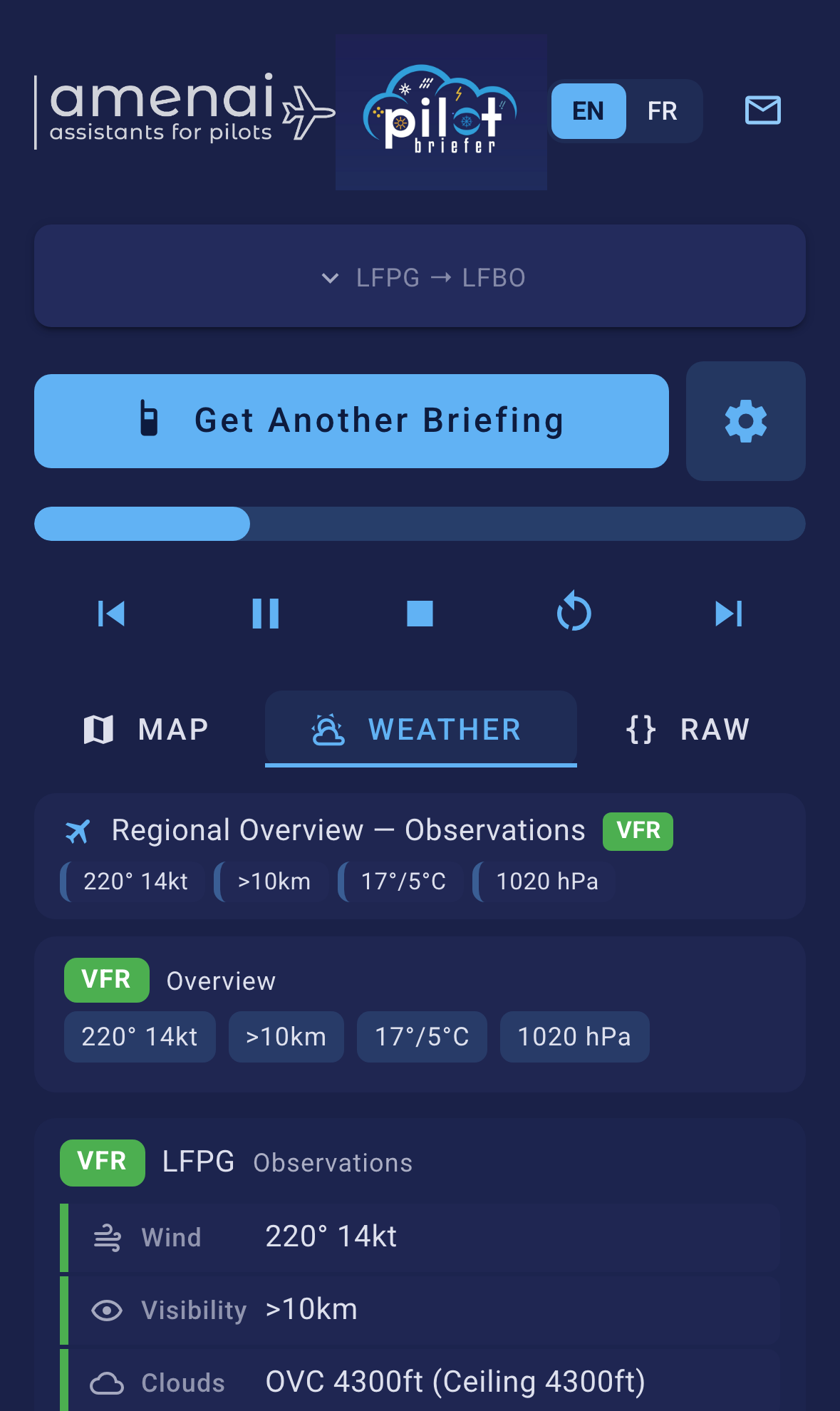Click the restart briefing loop icon
The height and width of the screenshot is (1411, 840).
pos(574,613)
